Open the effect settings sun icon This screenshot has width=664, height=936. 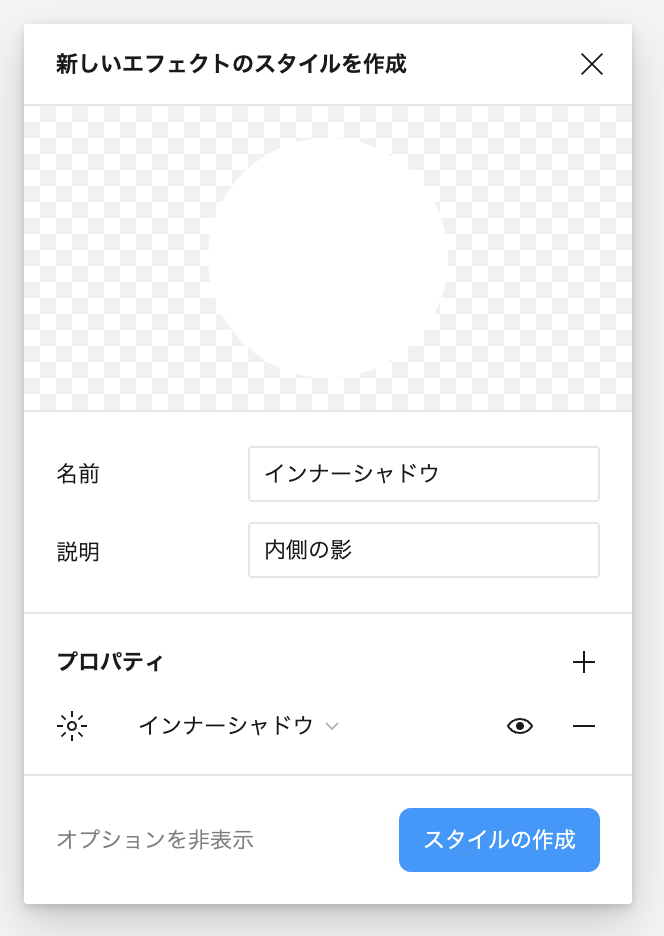72,726
